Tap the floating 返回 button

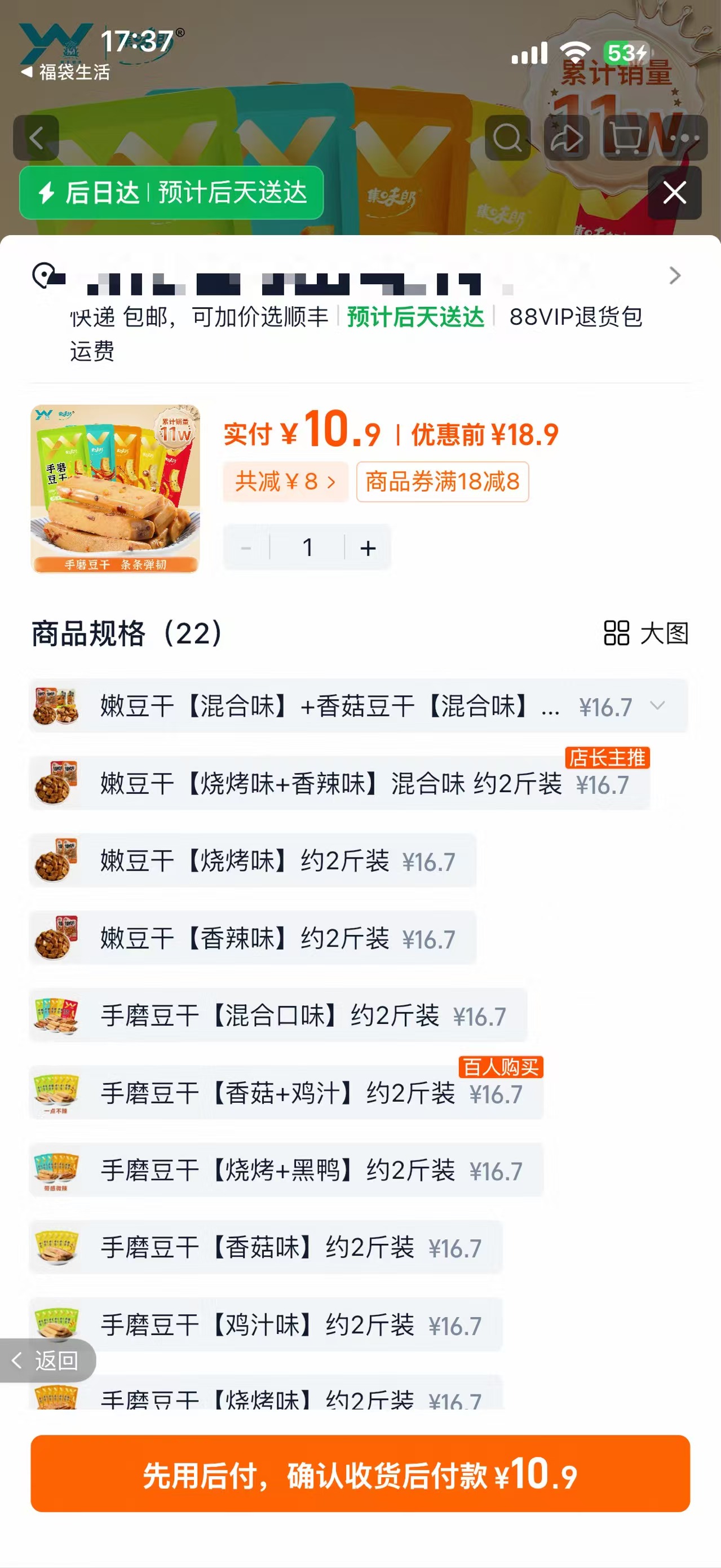pos(47,1361)
